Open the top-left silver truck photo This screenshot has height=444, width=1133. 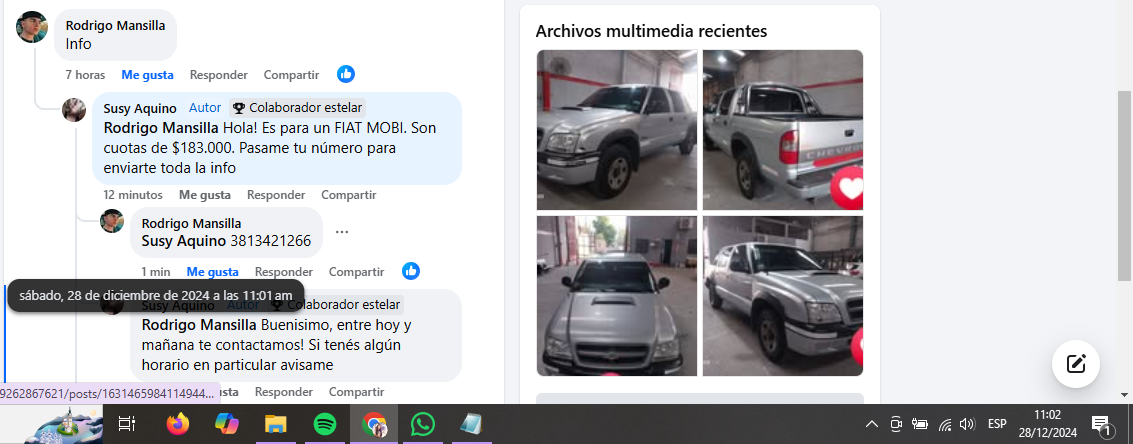tap(616, 130)
